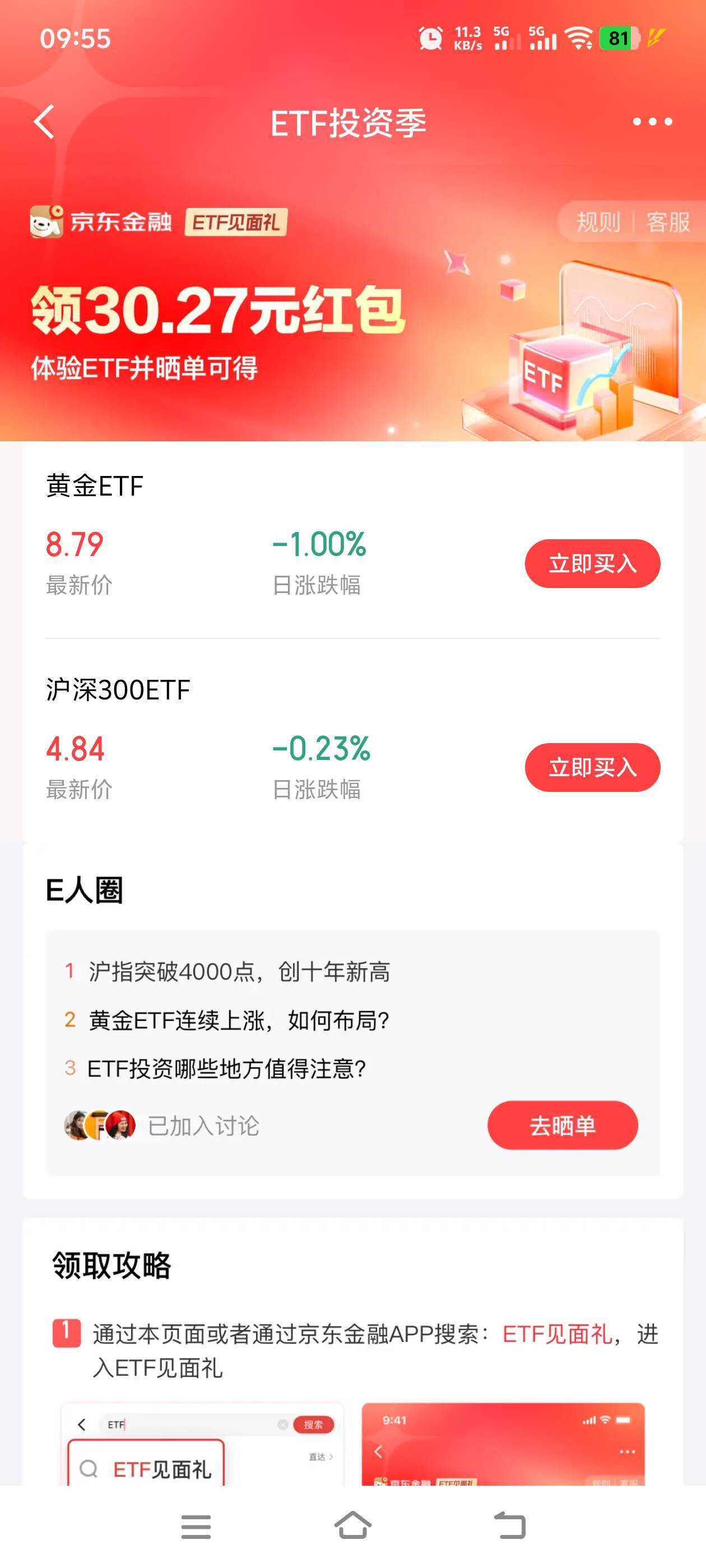Go back using the top-left arrow

pyautogui.click(x=44, y=122)
